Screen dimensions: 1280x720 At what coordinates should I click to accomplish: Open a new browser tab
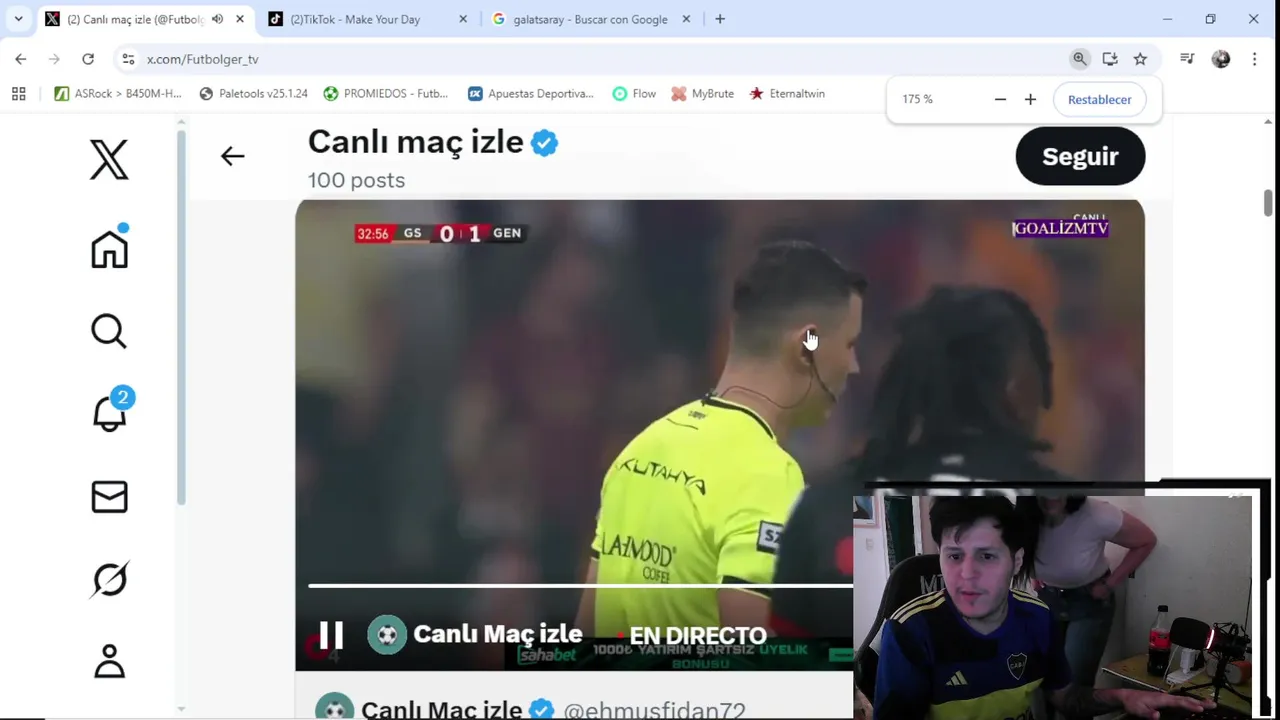(720, 19)
